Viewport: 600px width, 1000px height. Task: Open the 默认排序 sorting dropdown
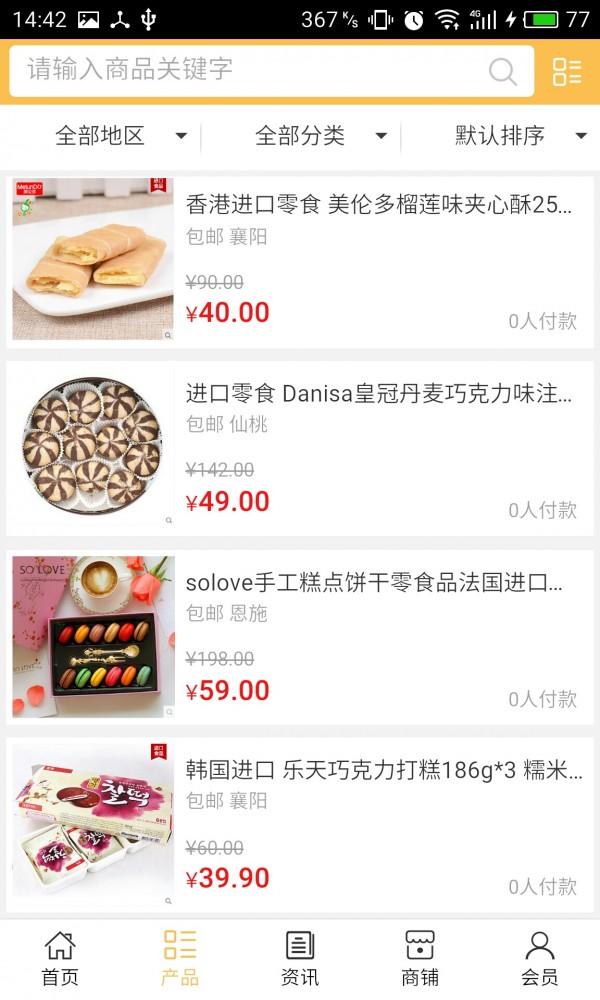pyautogui.click(x=520, y=136)
